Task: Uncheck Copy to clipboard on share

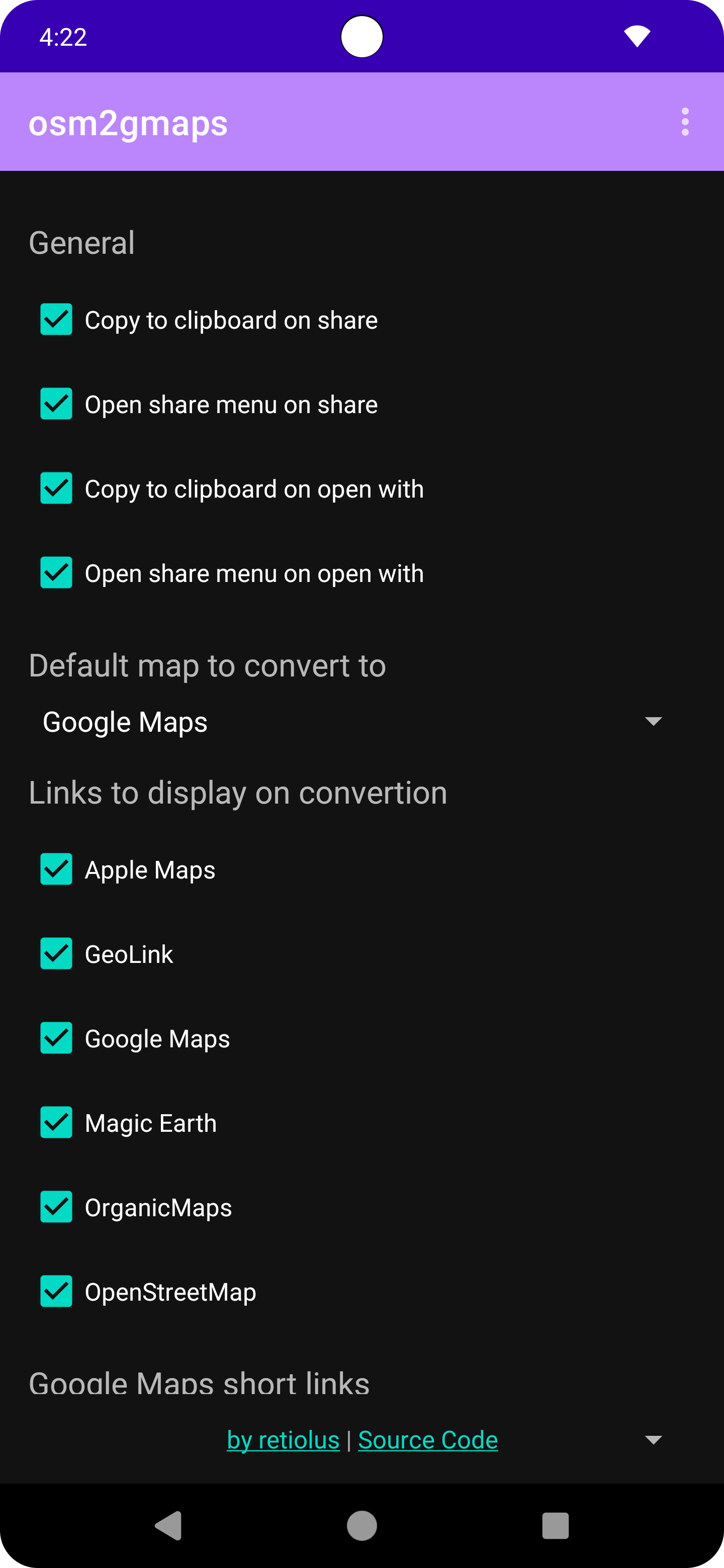Action: [56, 320]
